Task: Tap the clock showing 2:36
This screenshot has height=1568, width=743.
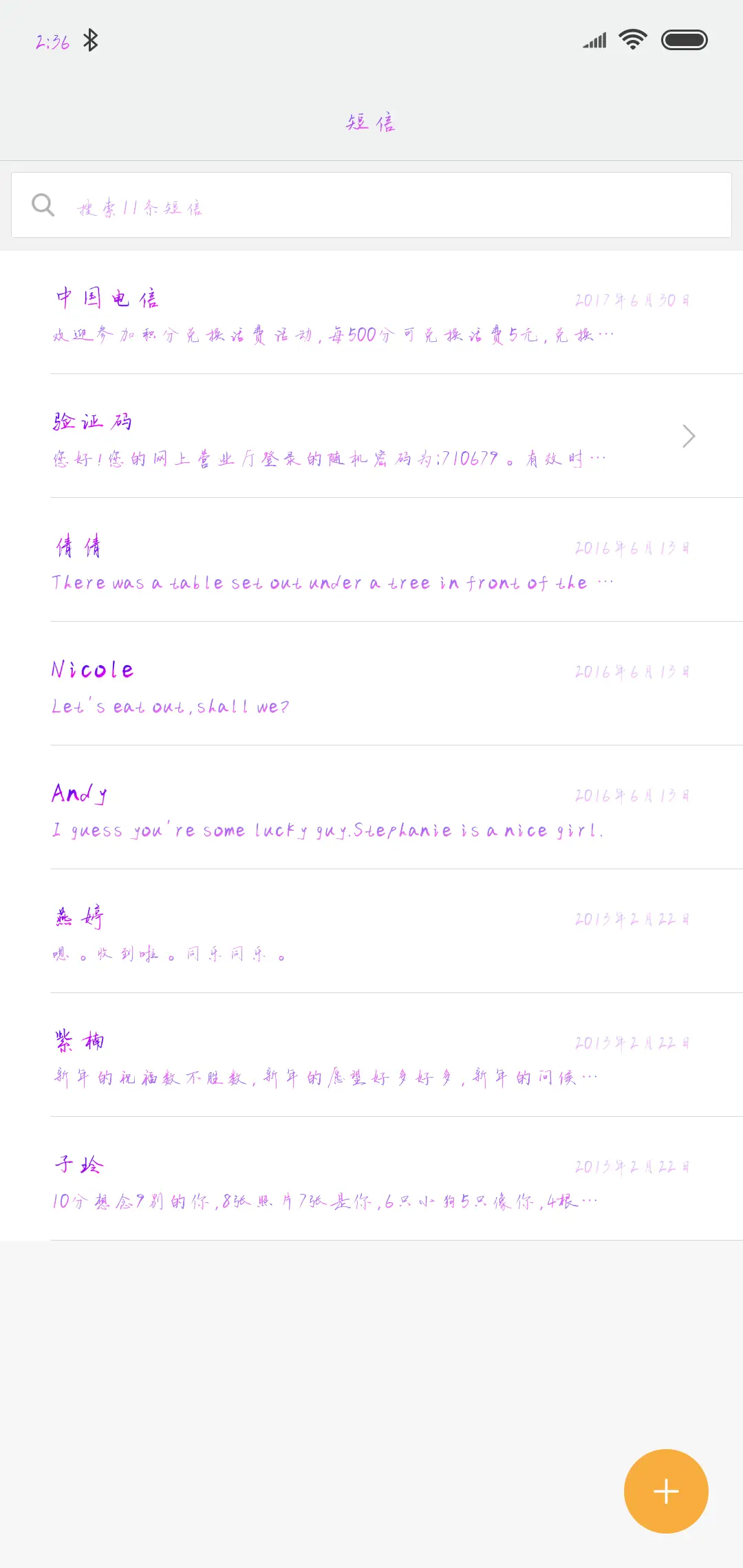Action: pyautogui.click(x=52, y=41)
